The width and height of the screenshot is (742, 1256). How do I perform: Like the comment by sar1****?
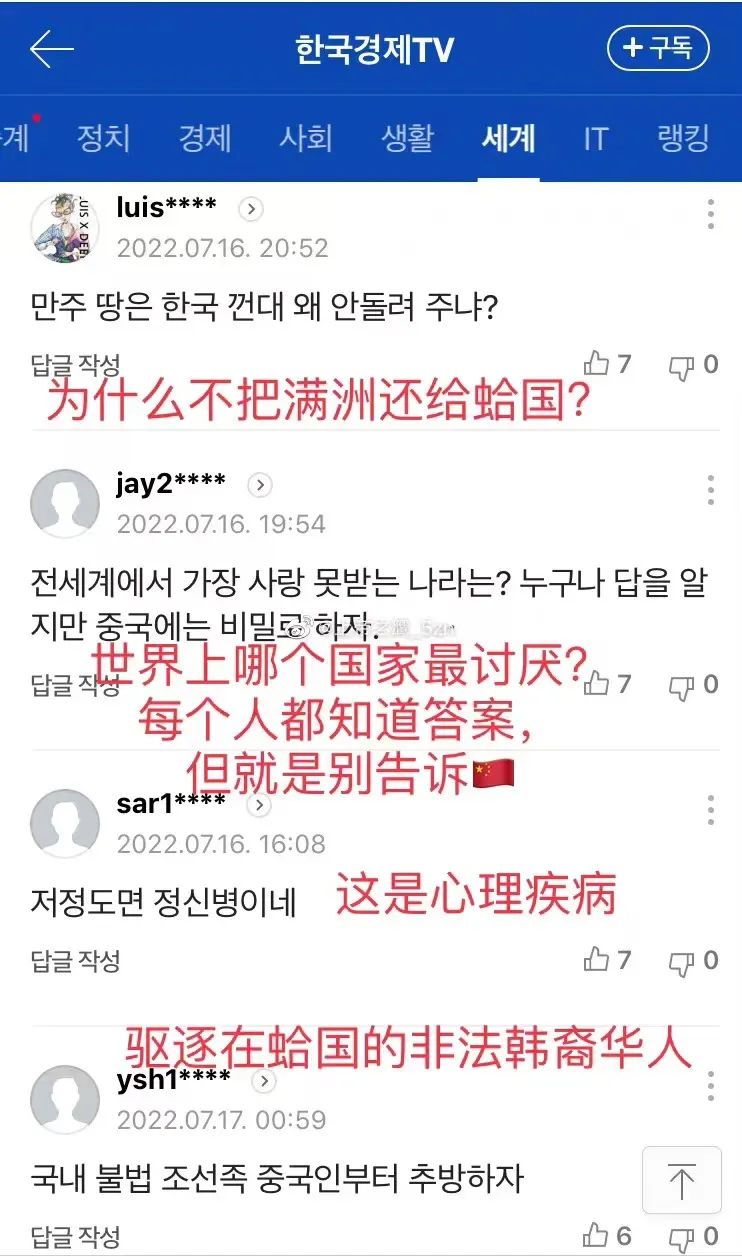[608, 960]
